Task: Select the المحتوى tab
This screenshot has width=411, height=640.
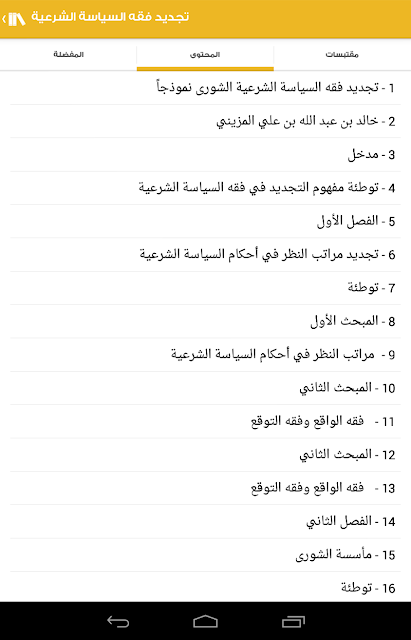Action: coord(205,55)
